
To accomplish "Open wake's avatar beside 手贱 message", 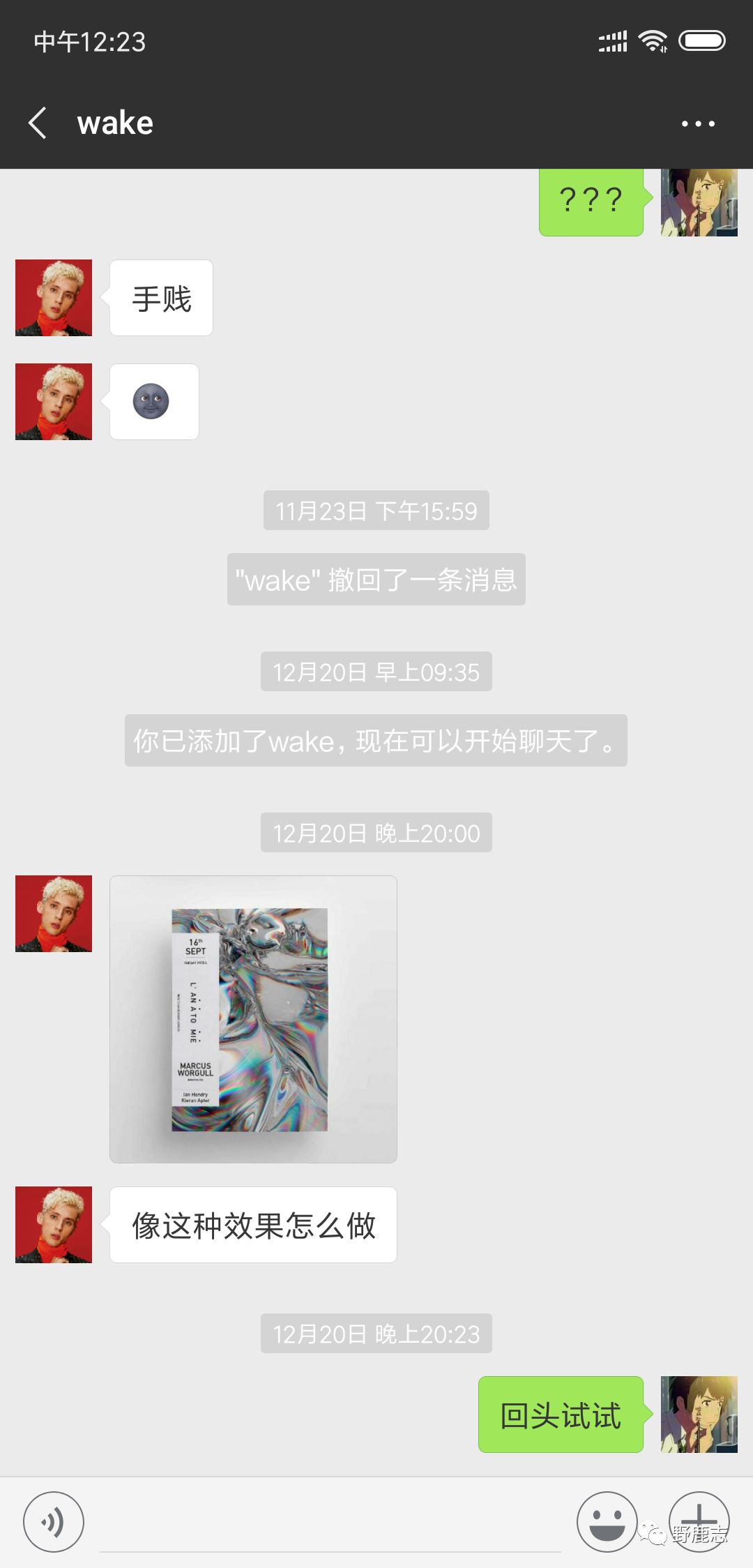I will 54,298.
